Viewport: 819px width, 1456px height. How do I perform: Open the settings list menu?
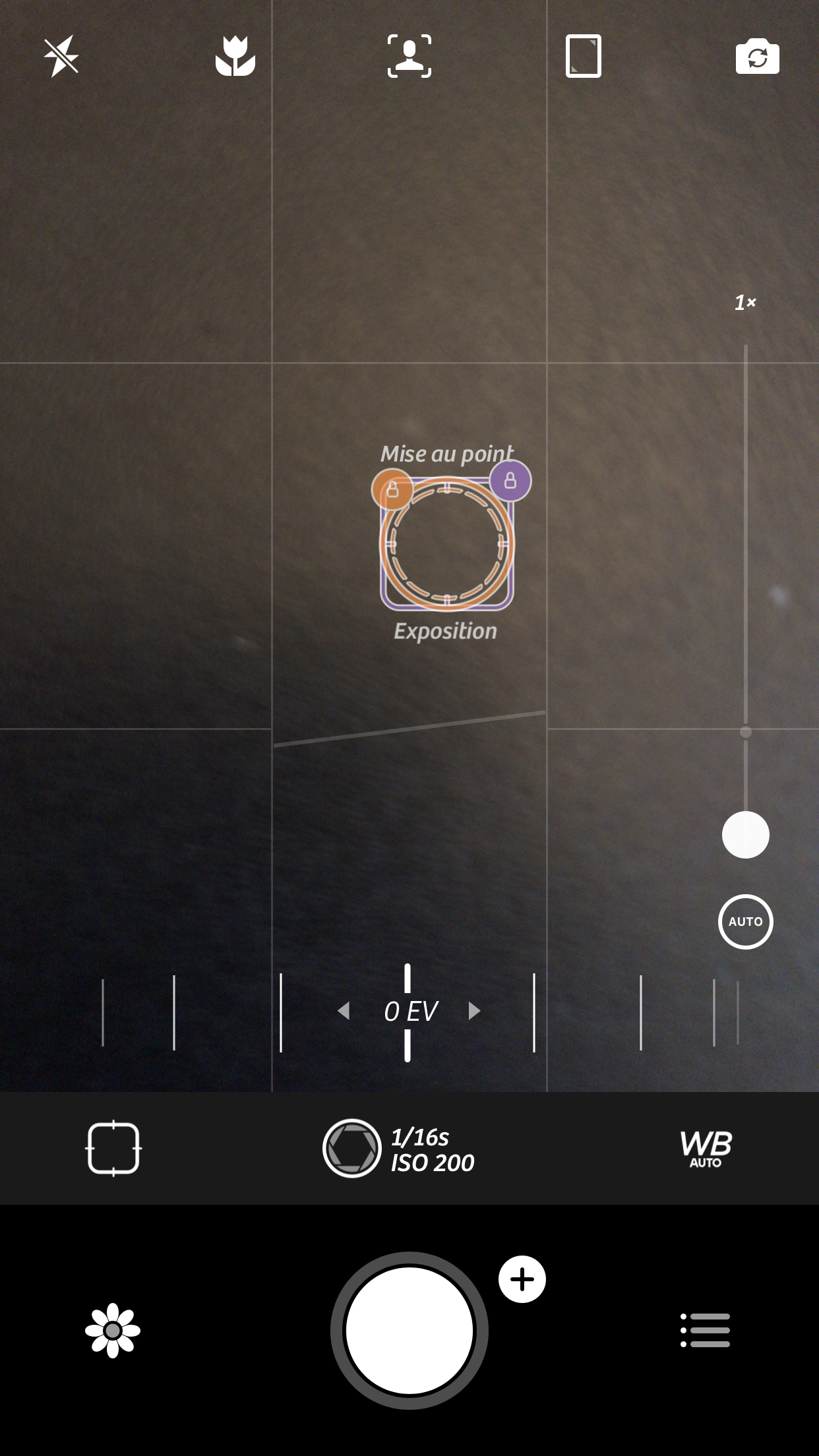pyautogui.click(x=706, y=1330)
